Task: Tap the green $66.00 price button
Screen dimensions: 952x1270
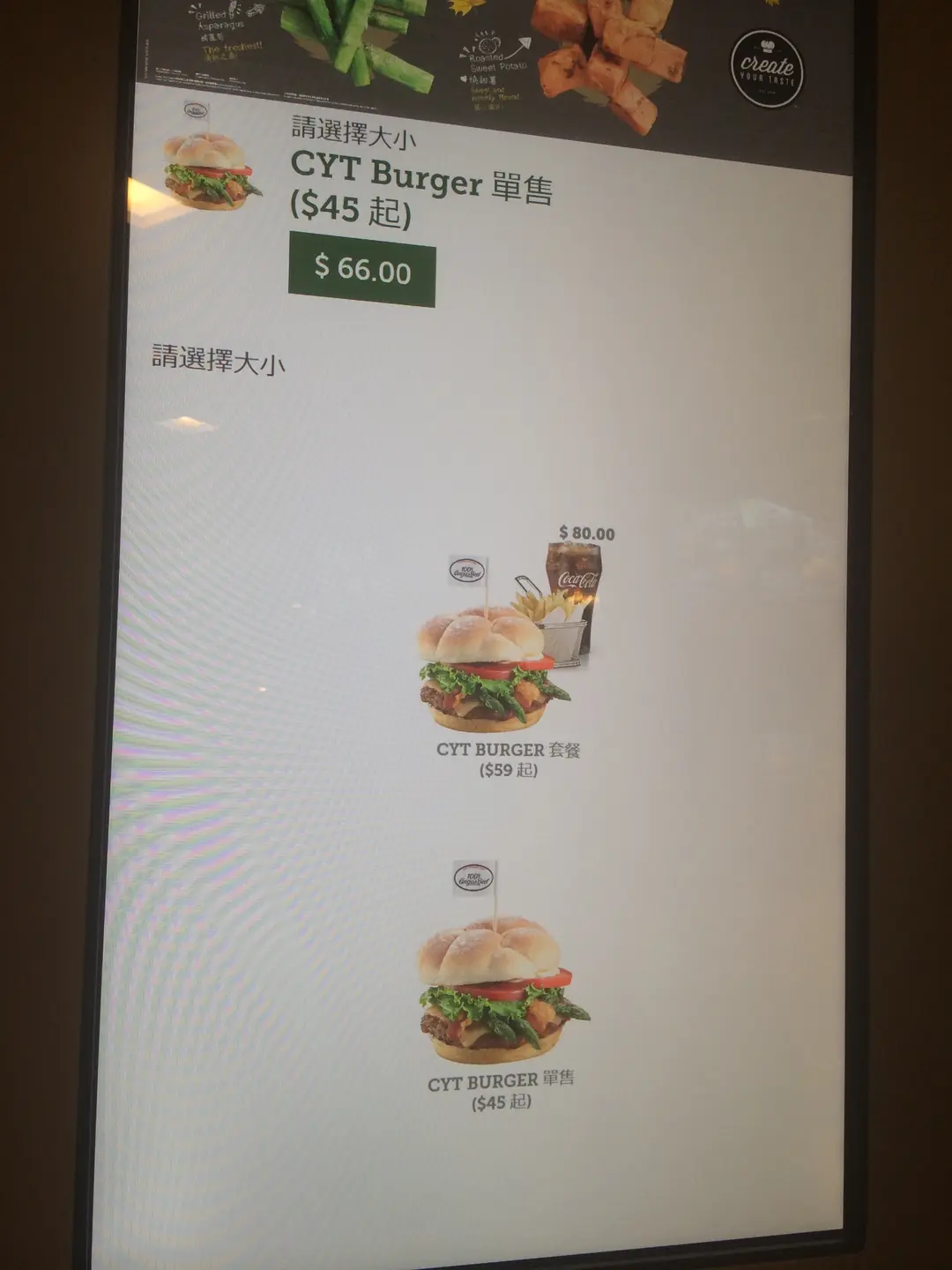Action: (362, 269)
